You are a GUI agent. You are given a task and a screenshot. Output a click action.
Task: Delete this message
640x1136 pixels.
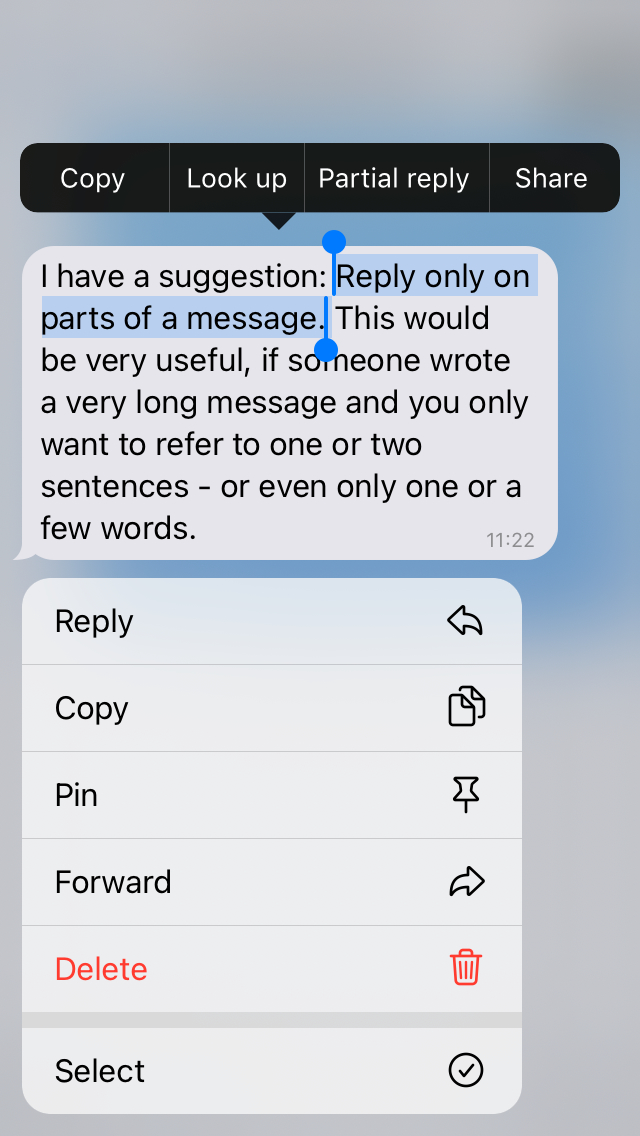click(271, 969)
